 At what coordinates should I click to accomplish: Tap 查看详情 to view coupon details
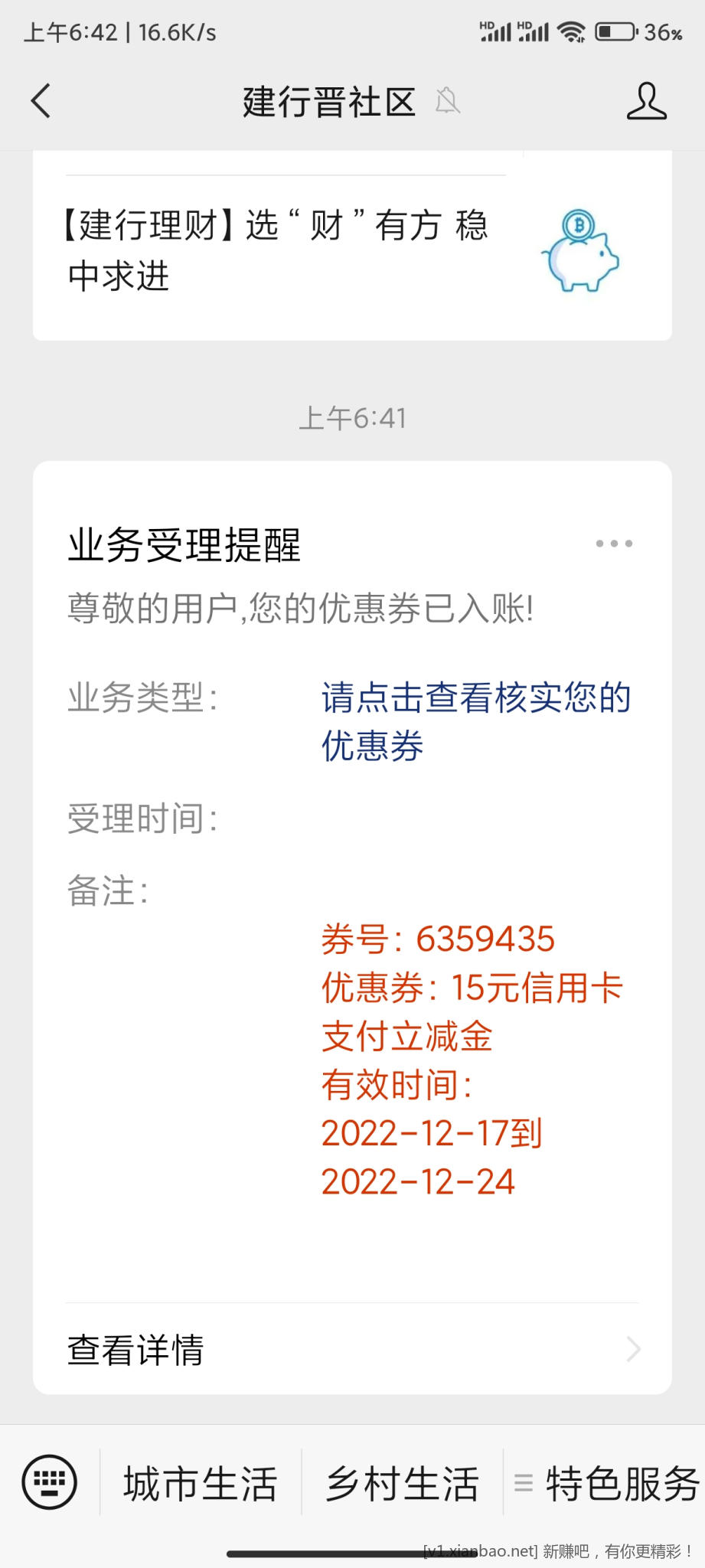click(x=352, y=1349)
